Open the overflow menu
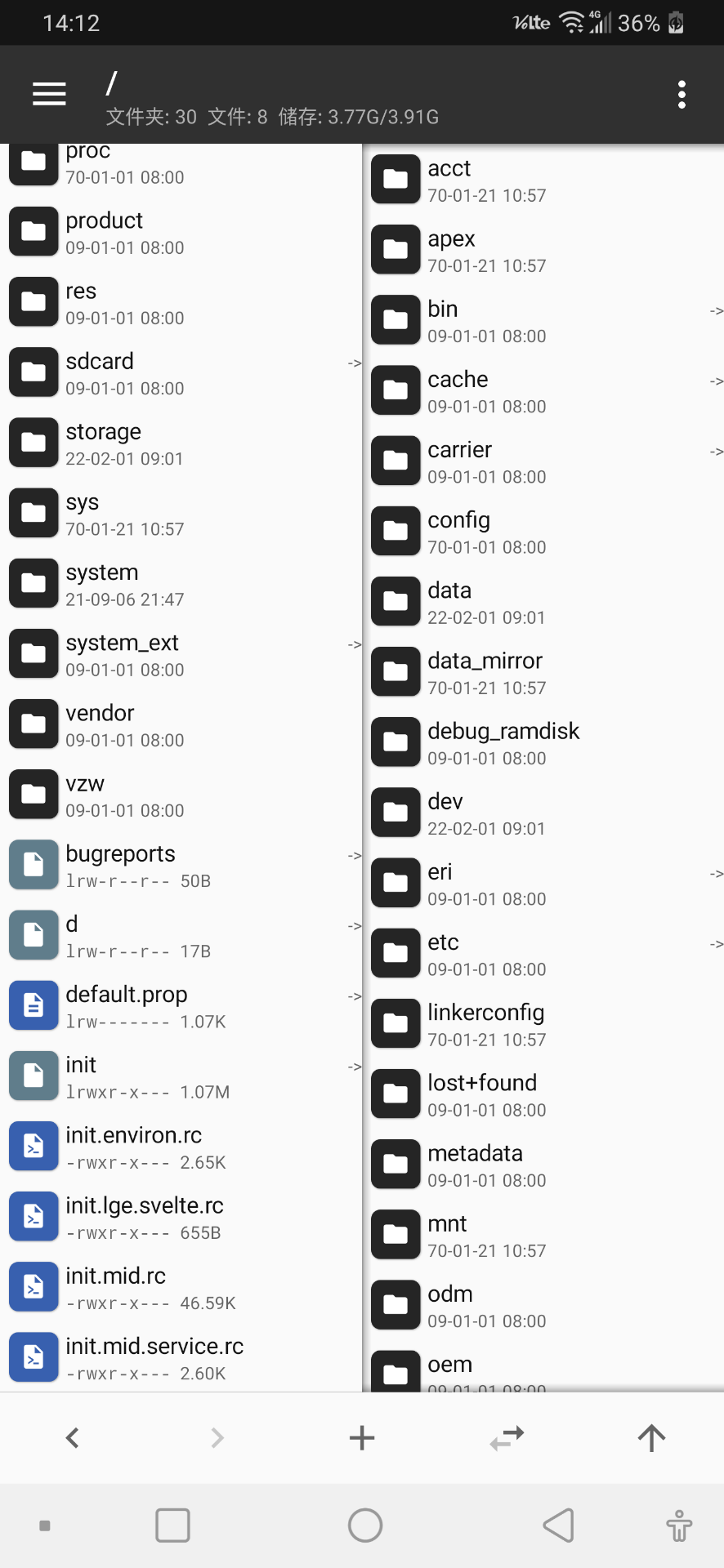The height and width of the screenshot is (1568, 724). point(682,95)
